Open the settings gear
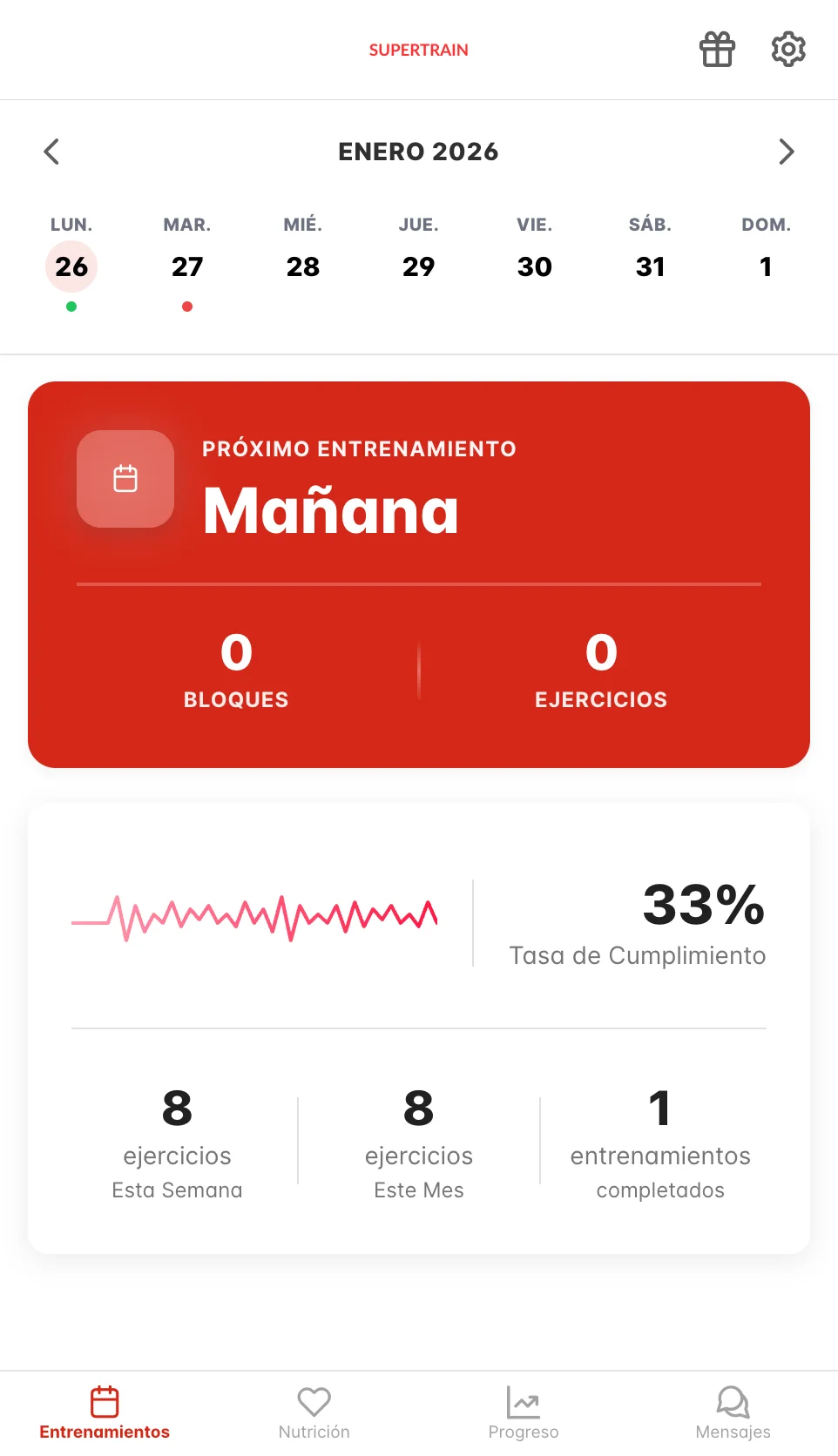 pyautogui.click(x=788, y=50)
